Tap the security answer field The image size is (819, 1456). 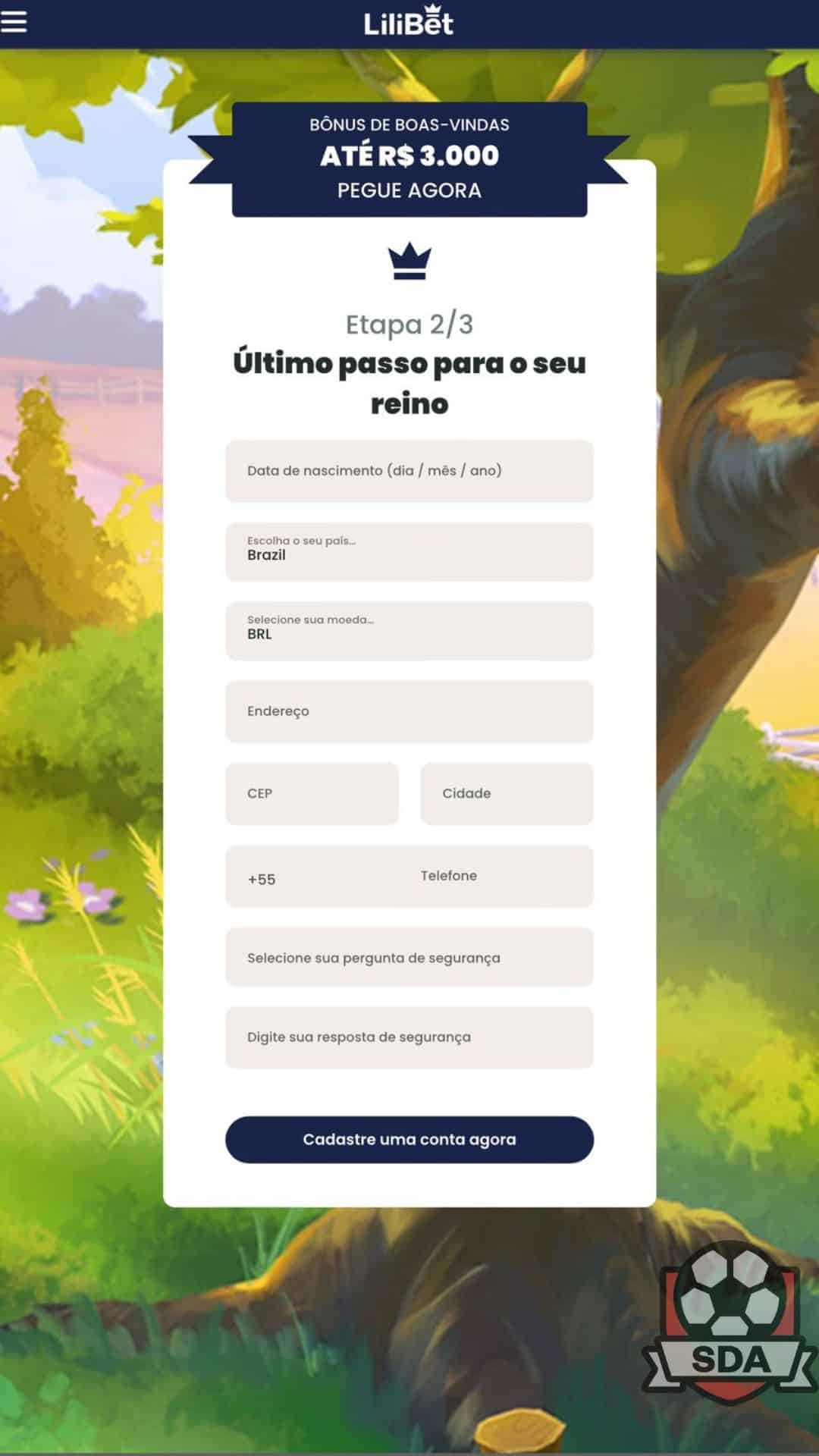click(409, 1037)
